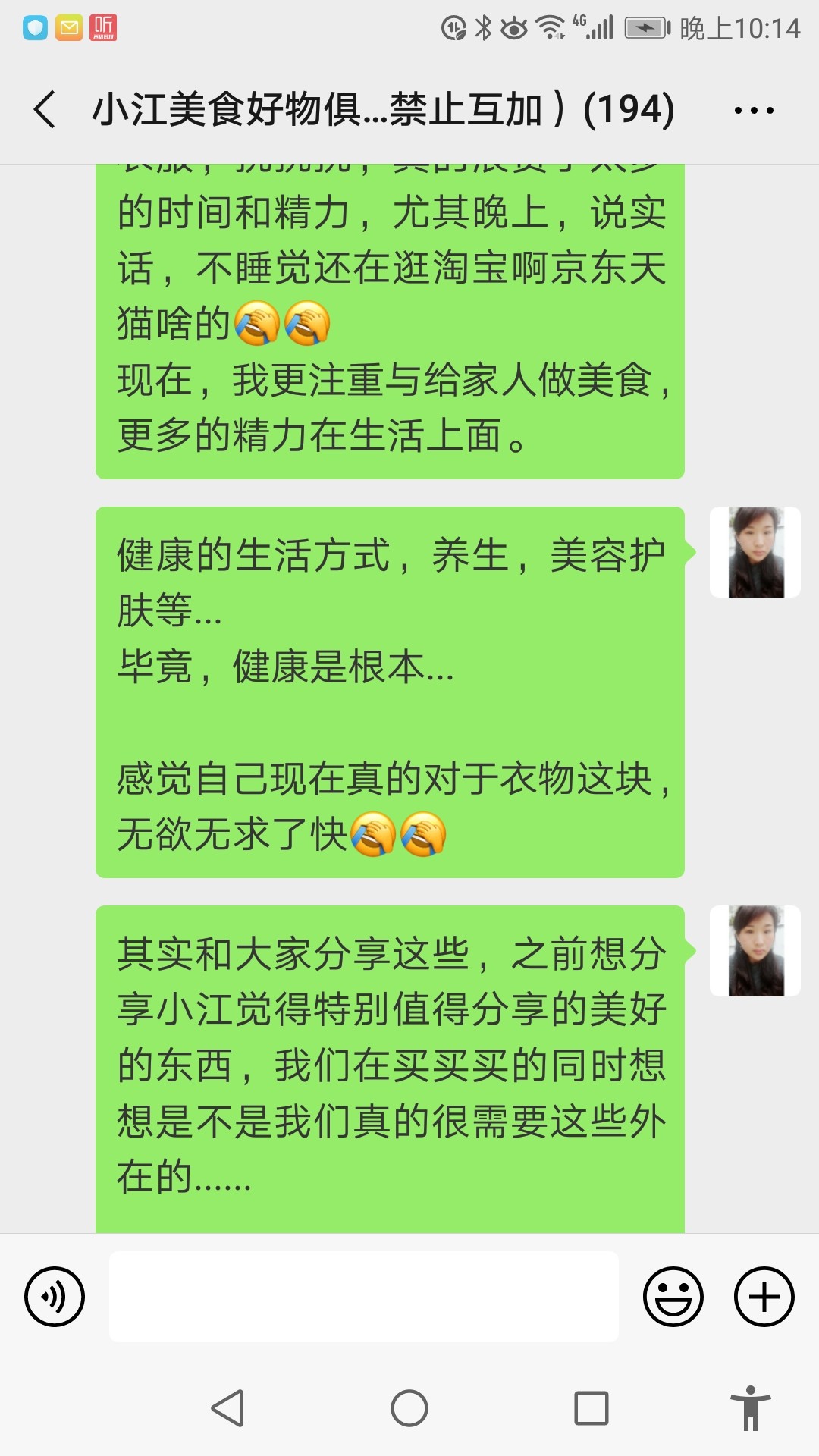Open the group chat options menu

[x=754, y=110]
